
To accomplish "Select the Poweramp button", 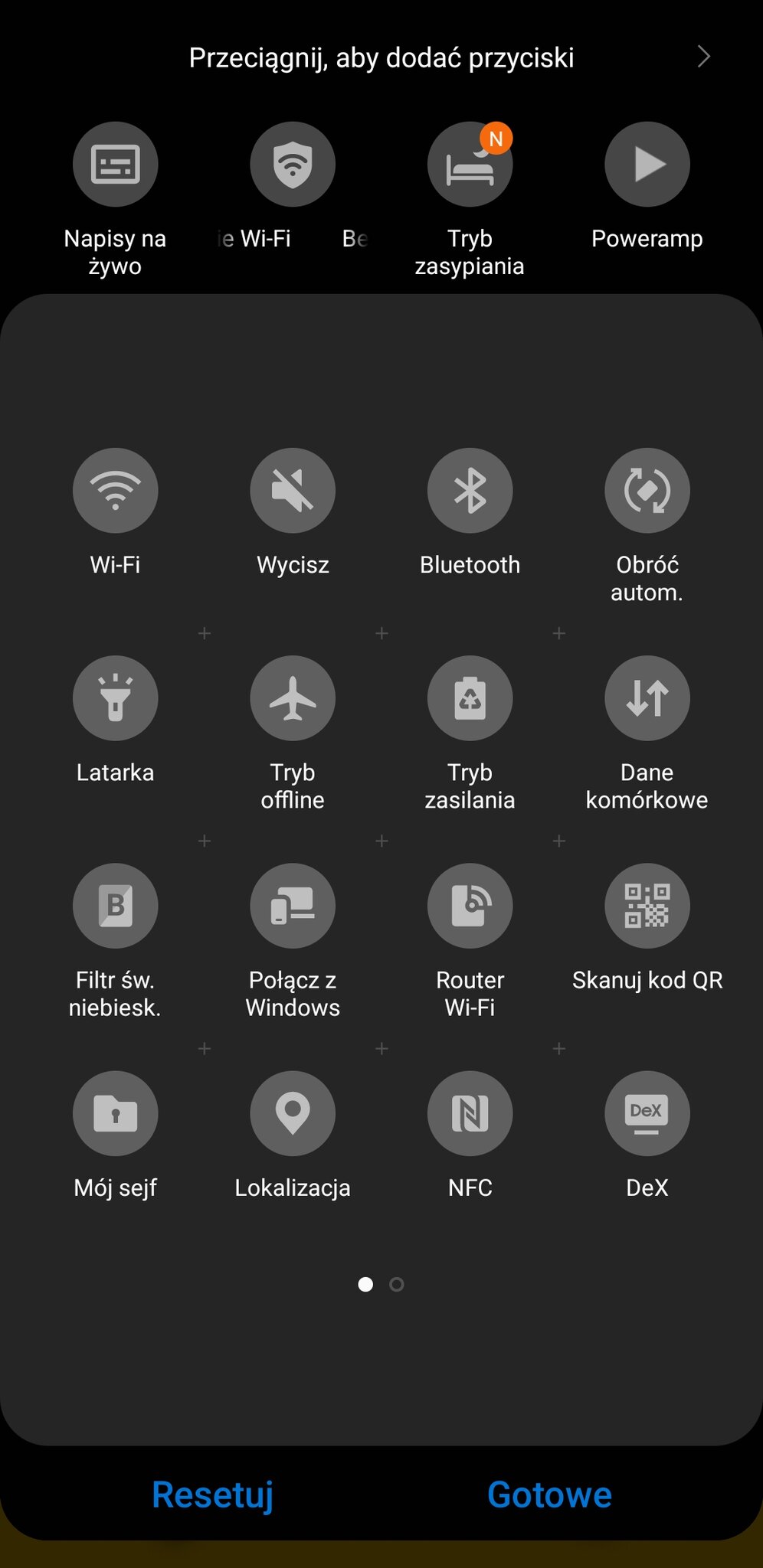I will 647,165.
